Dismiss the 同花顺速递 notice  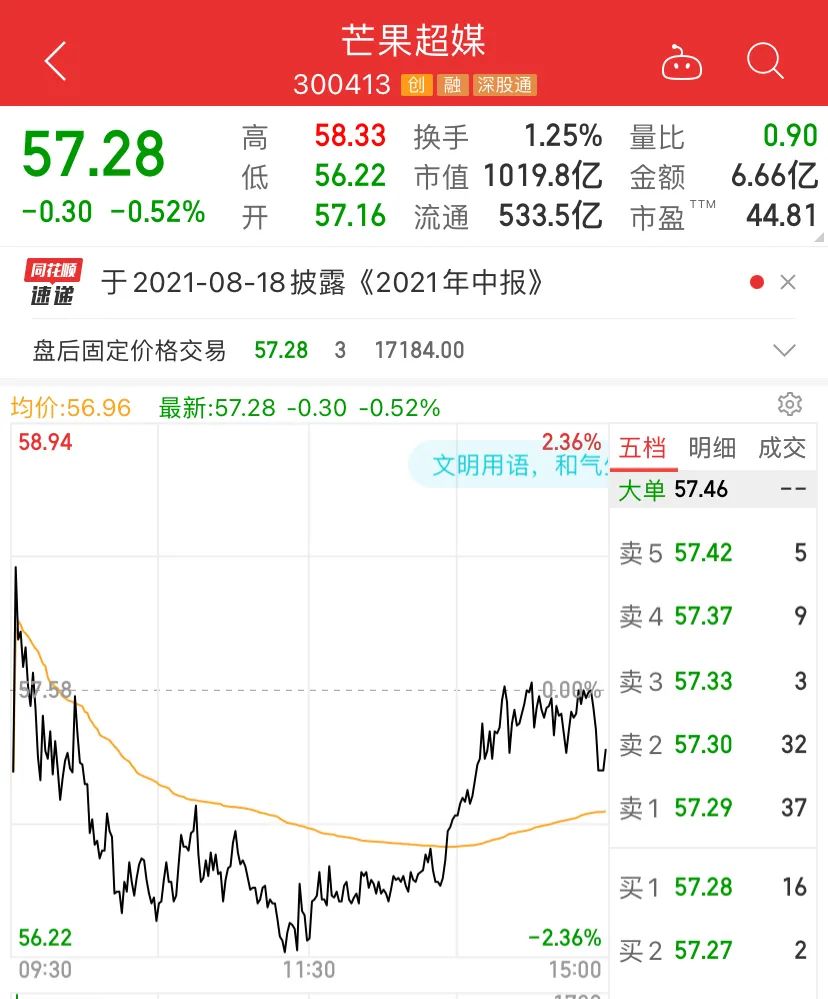tap(788, 283)
